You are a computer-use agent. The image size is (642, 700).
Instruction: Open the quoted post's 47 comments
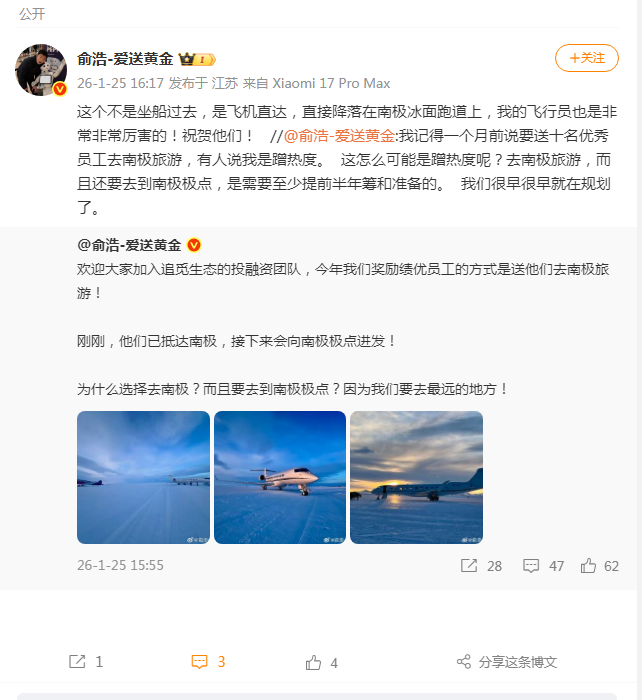[544, 566]
